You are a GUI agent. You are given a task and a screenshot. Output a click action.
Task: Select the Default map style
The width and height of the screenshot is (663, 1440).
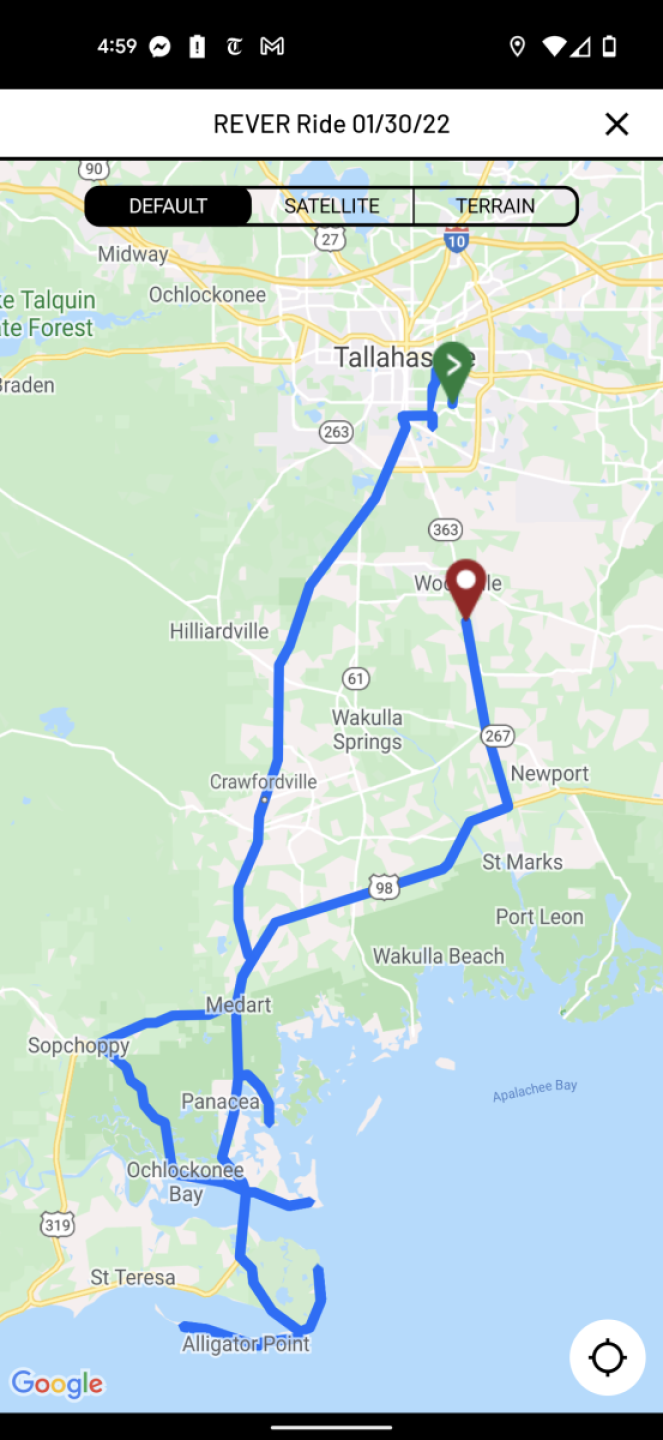[168, 206]
